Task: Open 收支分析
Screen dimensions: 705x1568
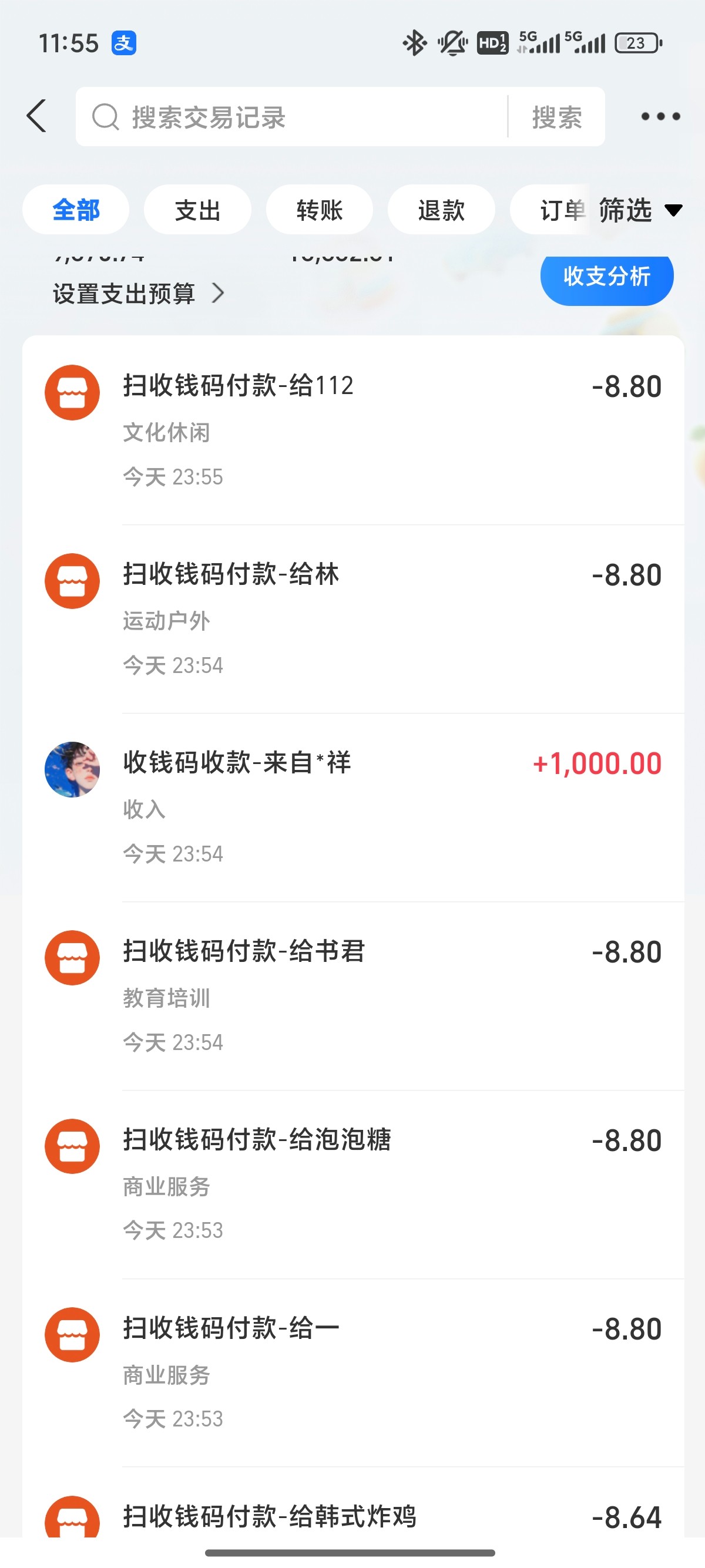Action: [x=606, y=277]
